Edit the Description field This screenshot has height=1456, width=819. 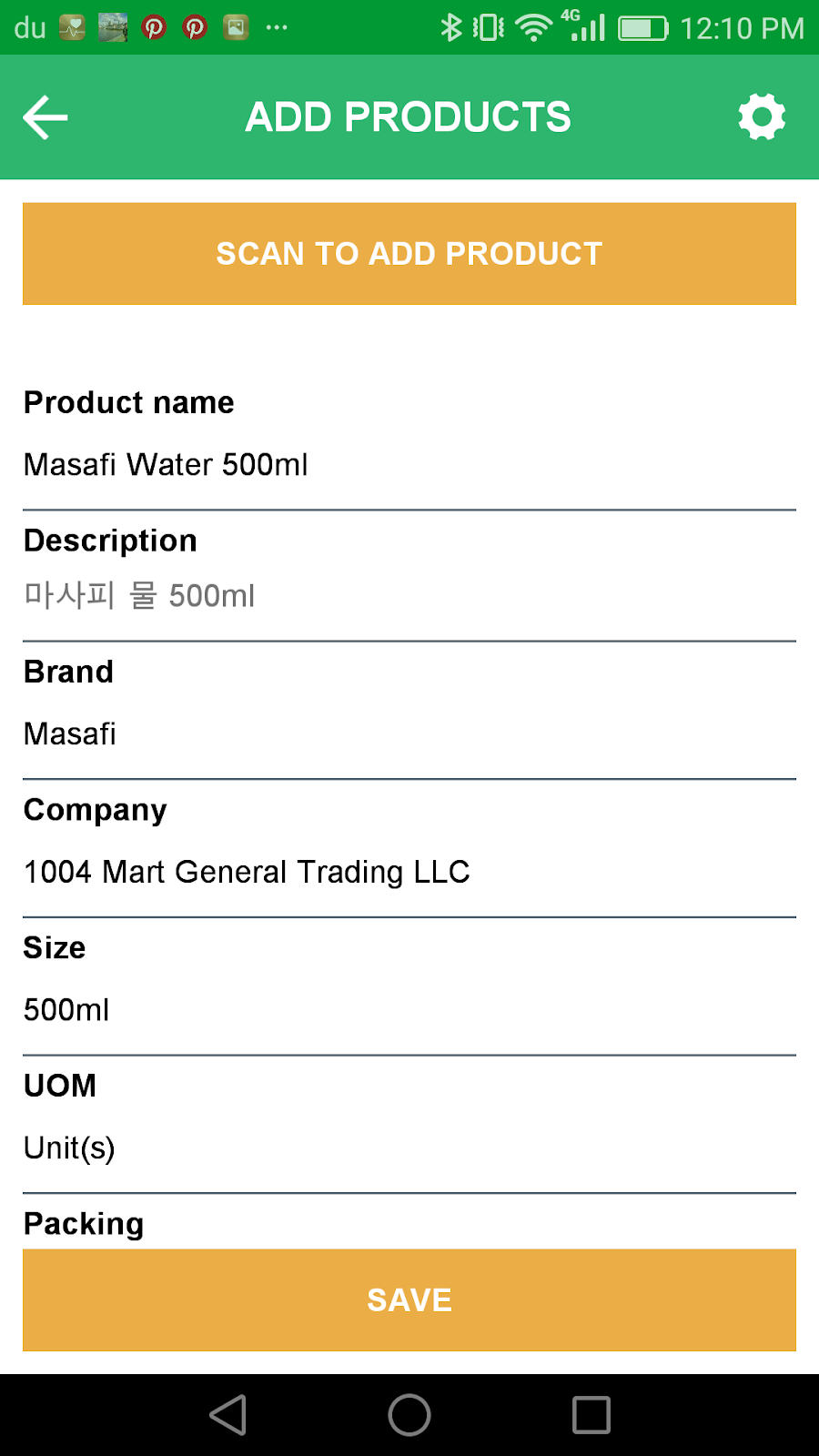[x=409, y=596]
